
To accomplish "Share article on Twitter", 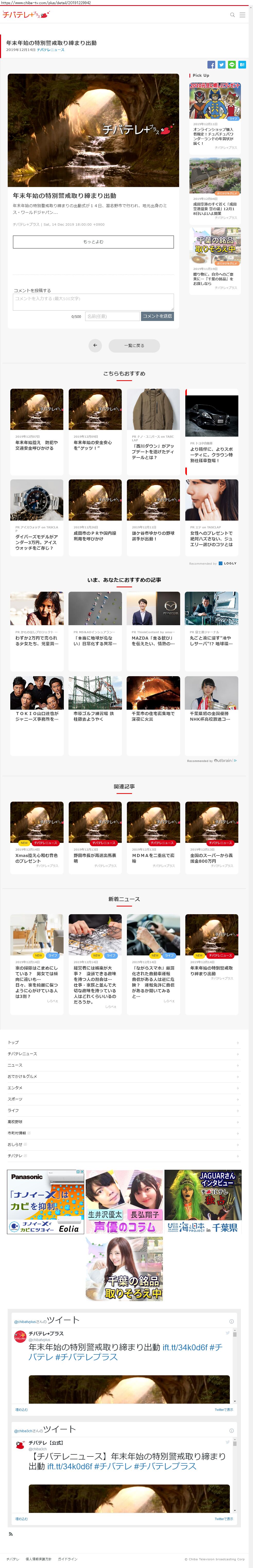I will pyautogui.click(x=221, y=64).
